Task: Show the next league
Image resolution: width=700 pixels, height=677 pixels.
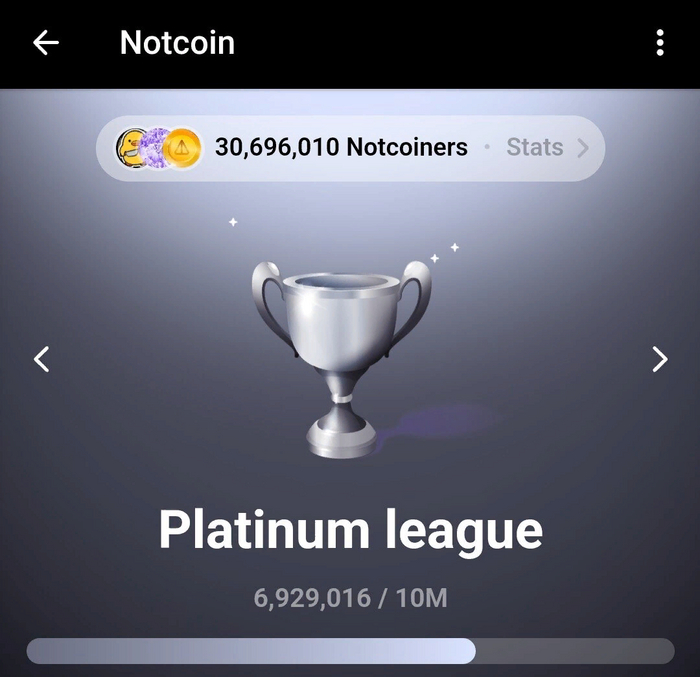Action: pyautogui.click(x=659, y=359)
